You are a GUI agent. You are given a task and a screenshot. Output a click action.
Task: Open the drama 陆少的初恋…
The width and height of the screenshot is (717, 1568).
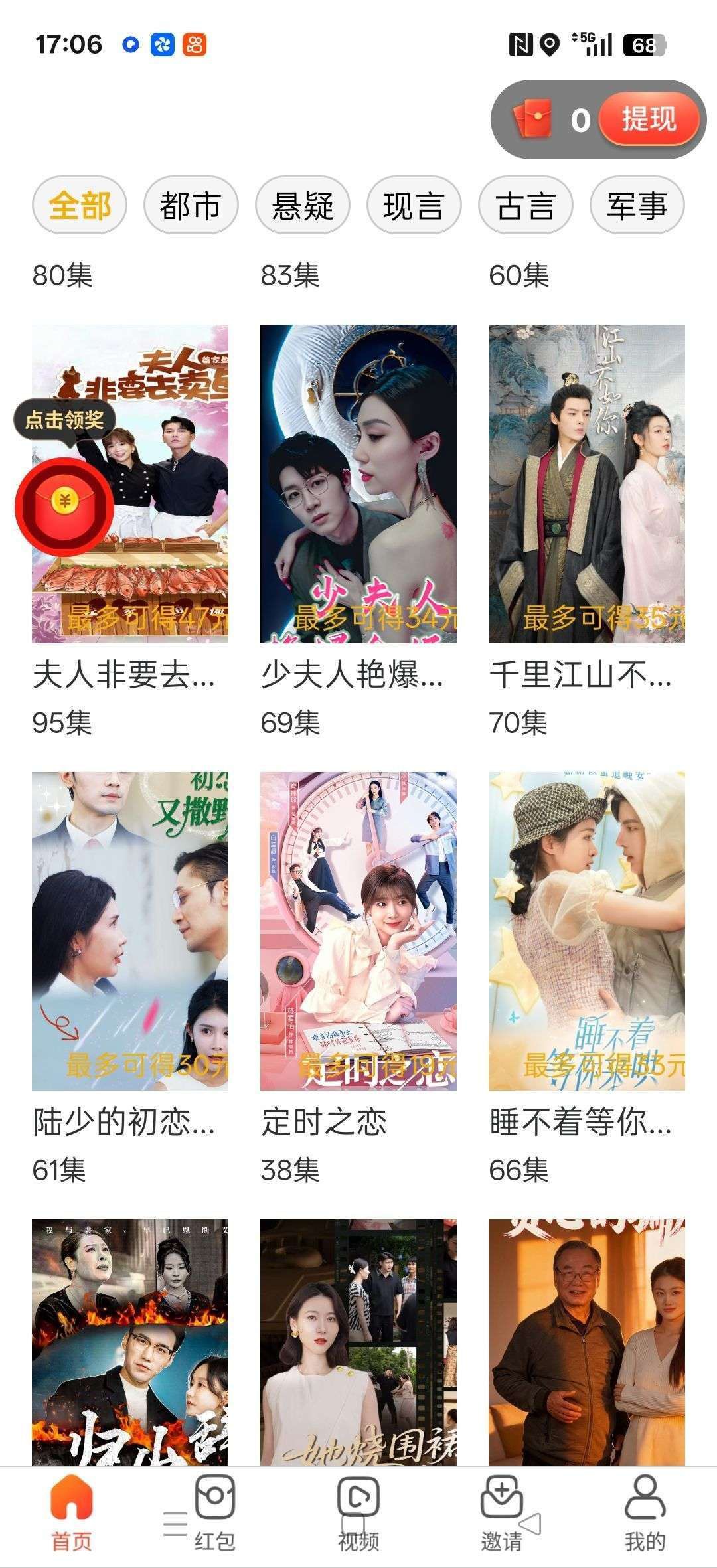pos(130,931)
